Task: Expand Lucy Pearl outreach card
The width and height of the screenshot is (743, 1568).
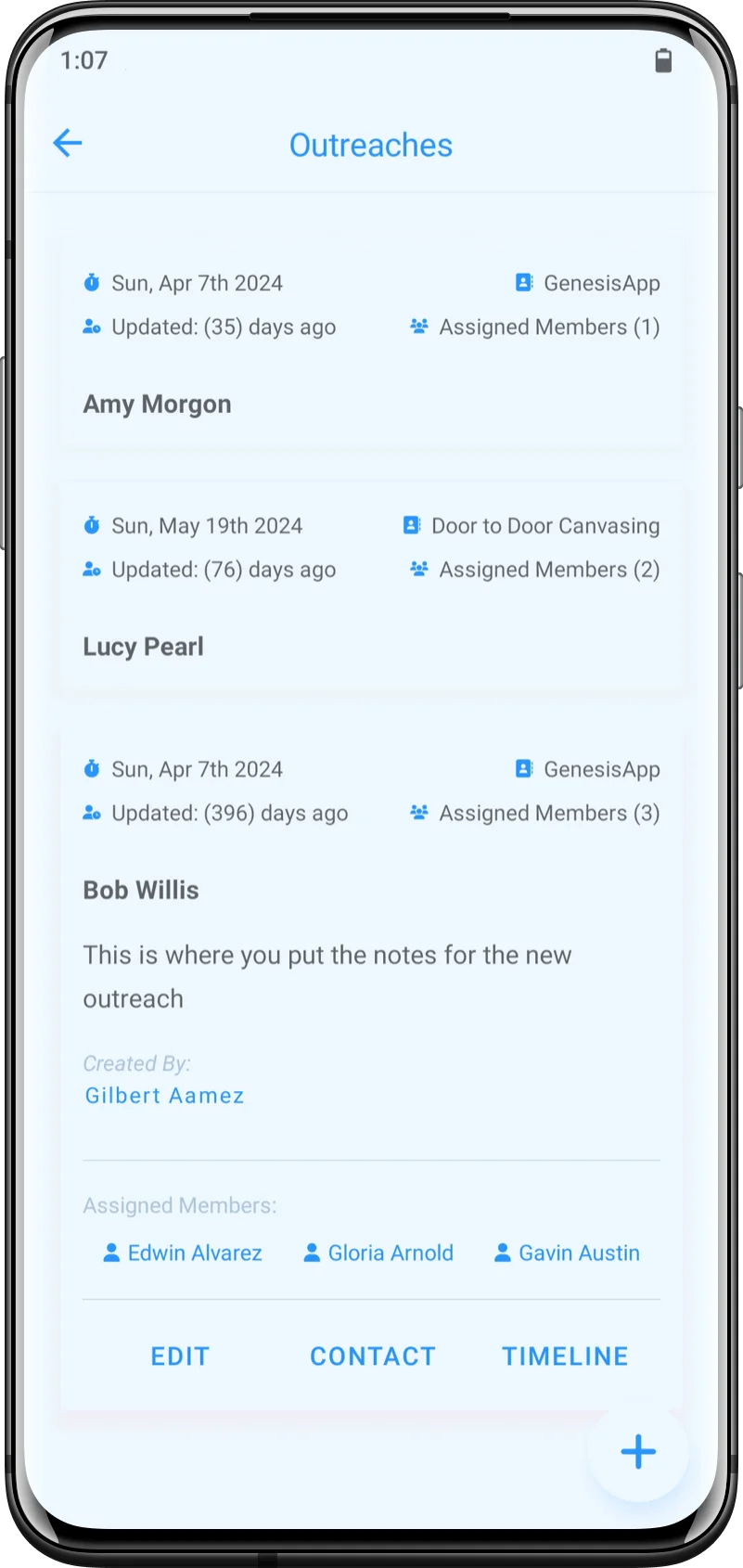Action: 371,586
